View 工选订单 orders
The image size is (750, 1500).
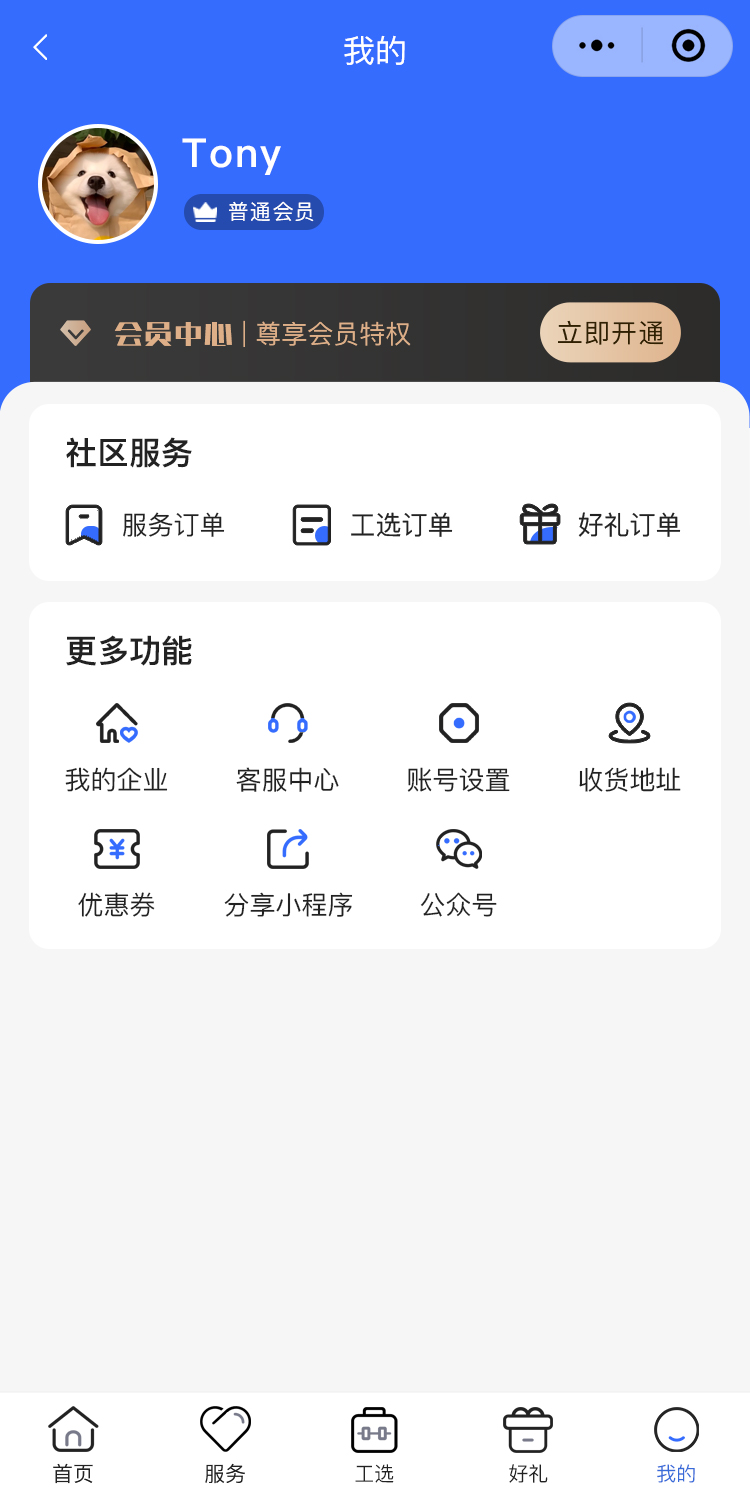pyautogui.click(x=372, y=525)
